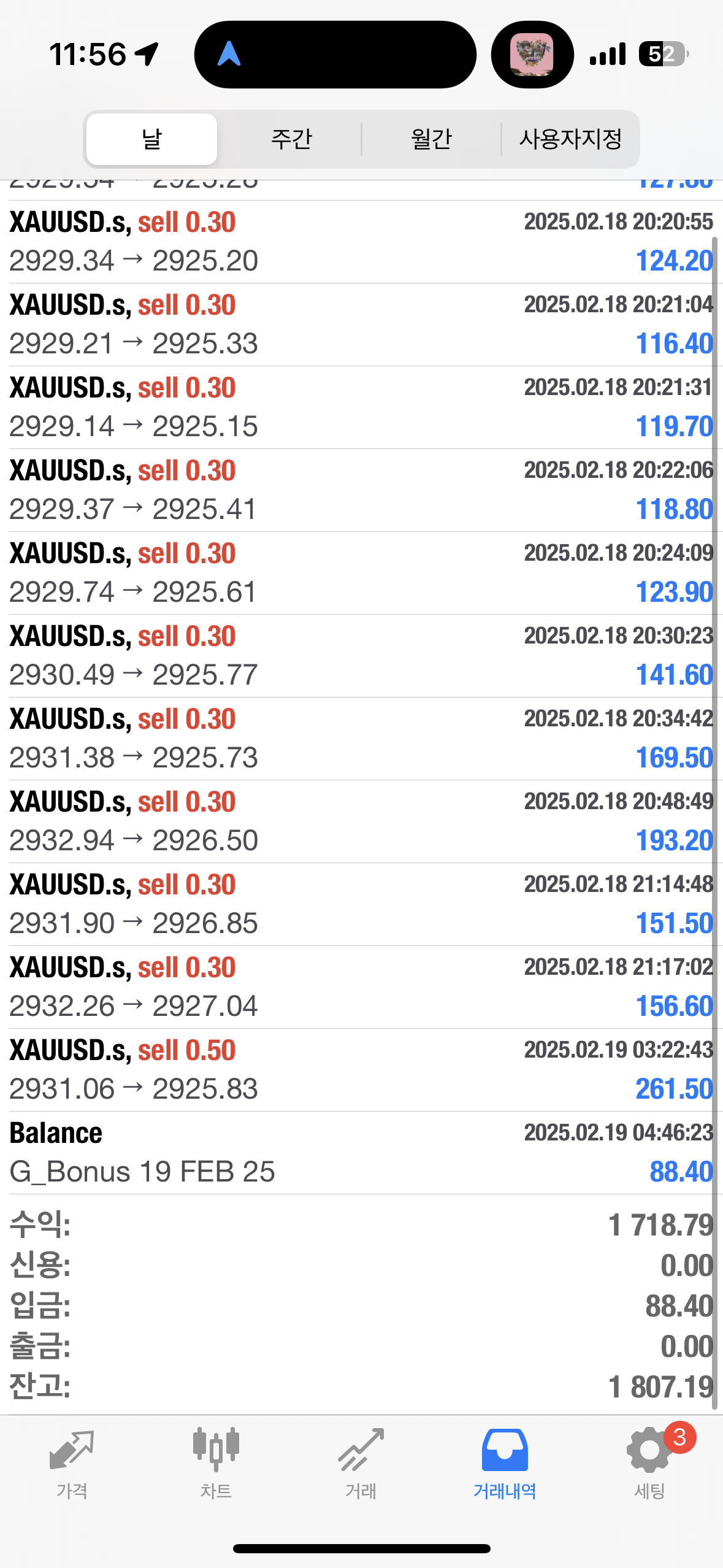The width and height of the screenshot is (723, 1568).
Task: Open the G_Bonus 19 FEB 25 balance entry
Action: tap(361, 1153)
